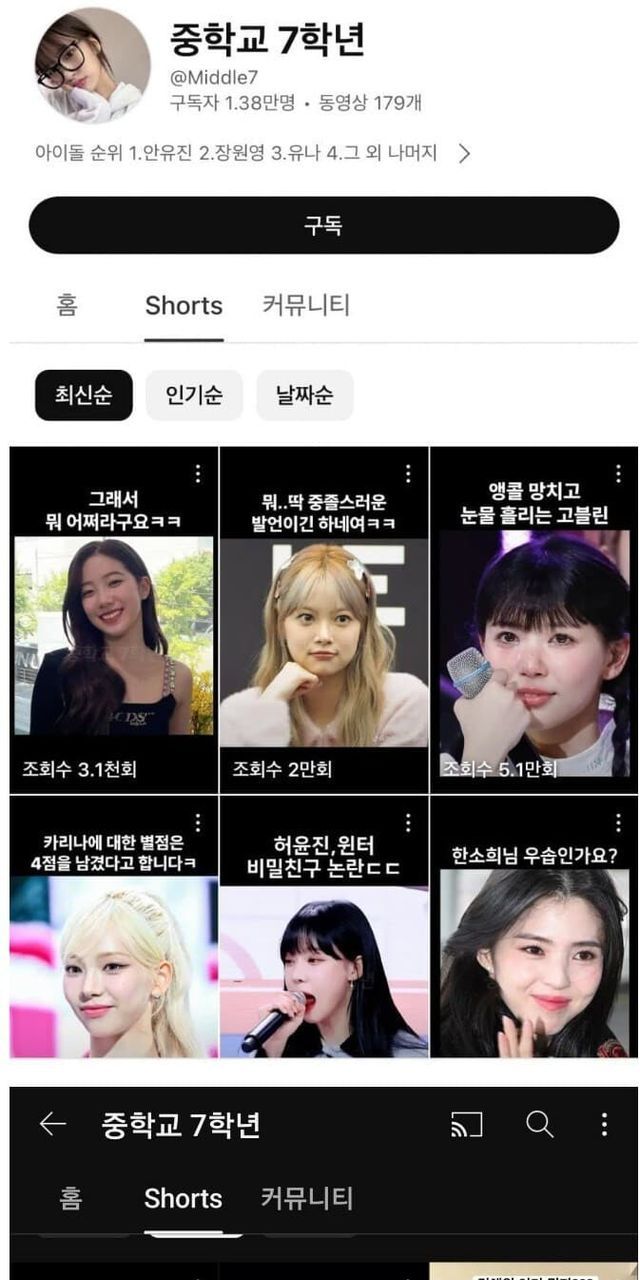Open the three-dot menu on the 허윤진,윈터 short
Image resolution: width=640 pixels, height=1280 pixels.
point(408,822)
